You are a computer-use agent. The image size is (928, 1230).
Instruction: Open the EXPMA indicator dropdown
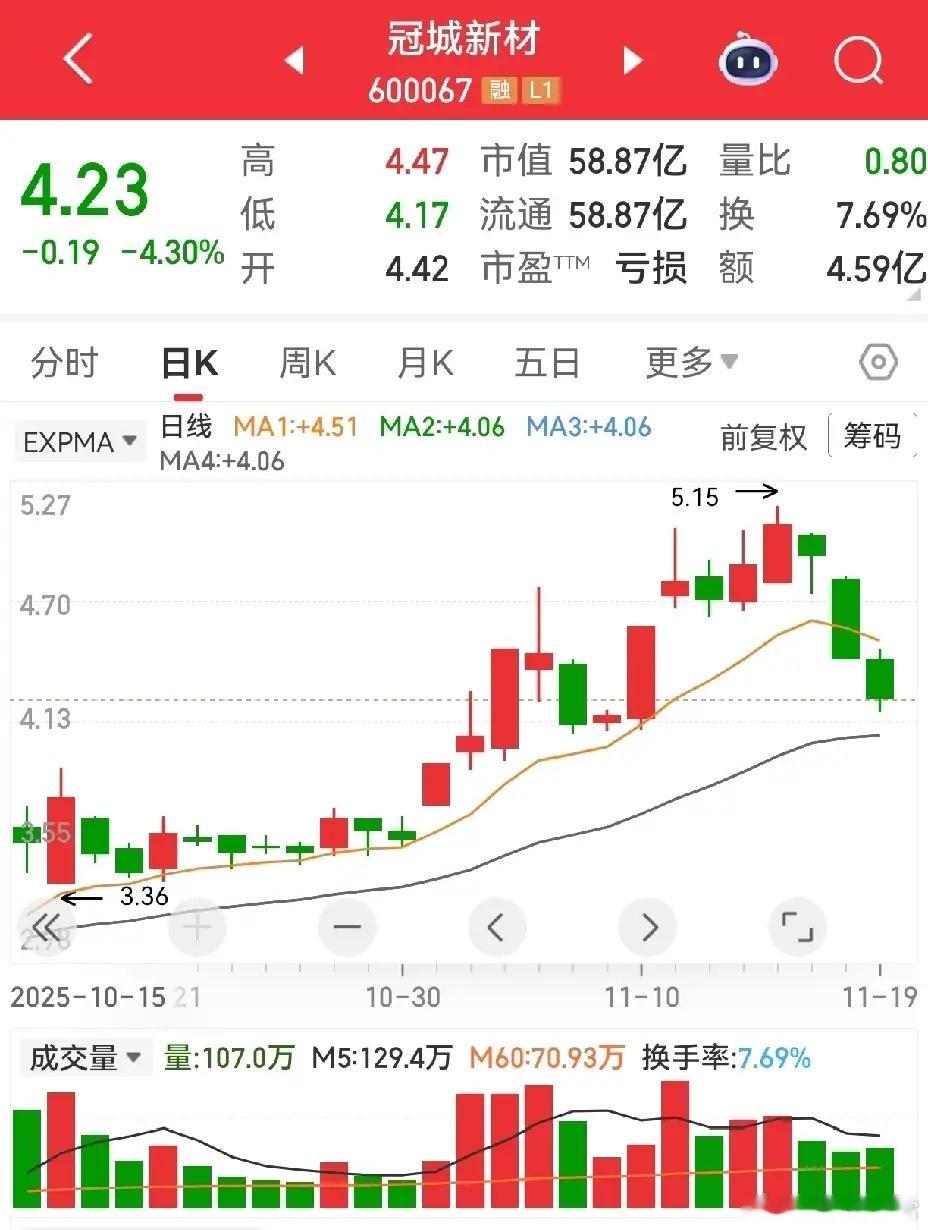[79, 441]
